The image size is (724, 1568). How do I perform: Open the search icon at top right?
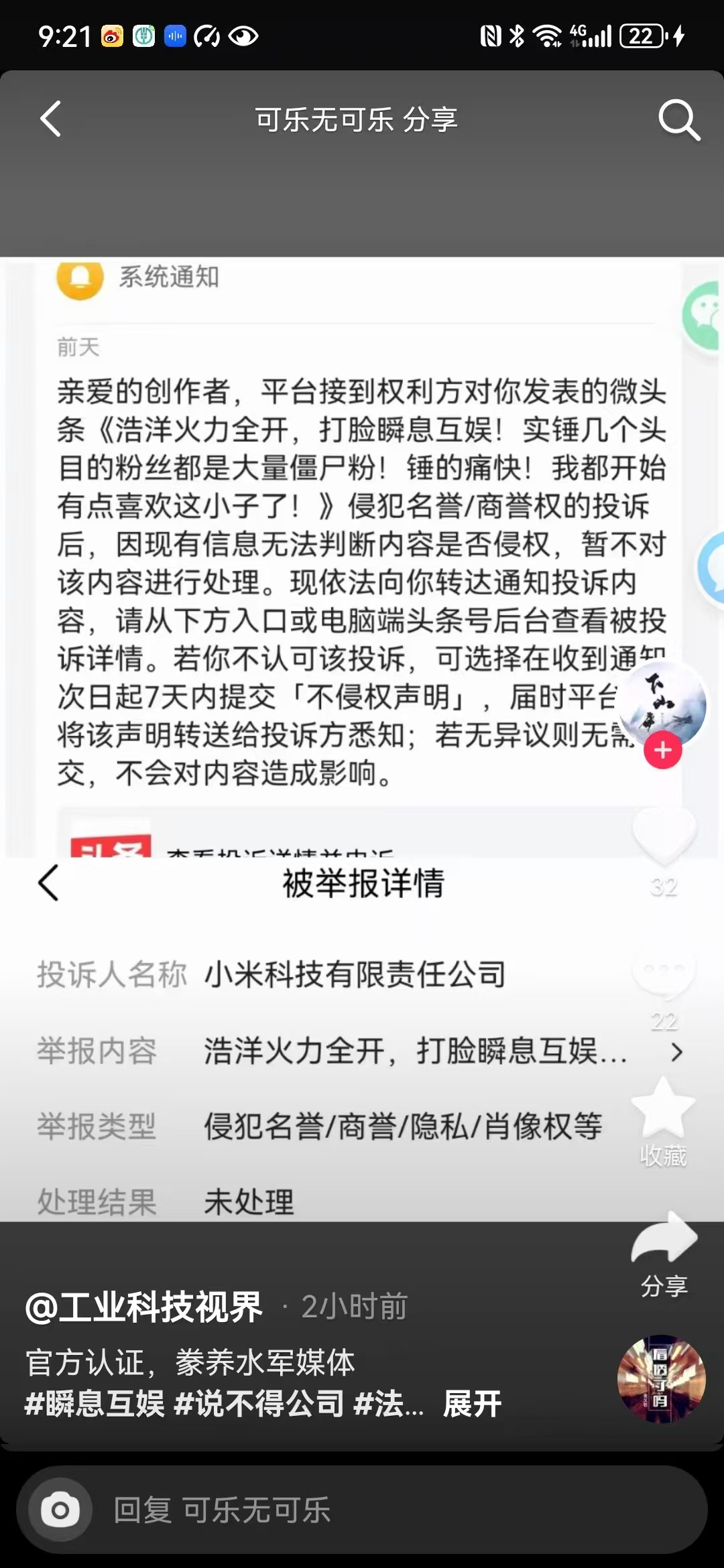[680, 121]
